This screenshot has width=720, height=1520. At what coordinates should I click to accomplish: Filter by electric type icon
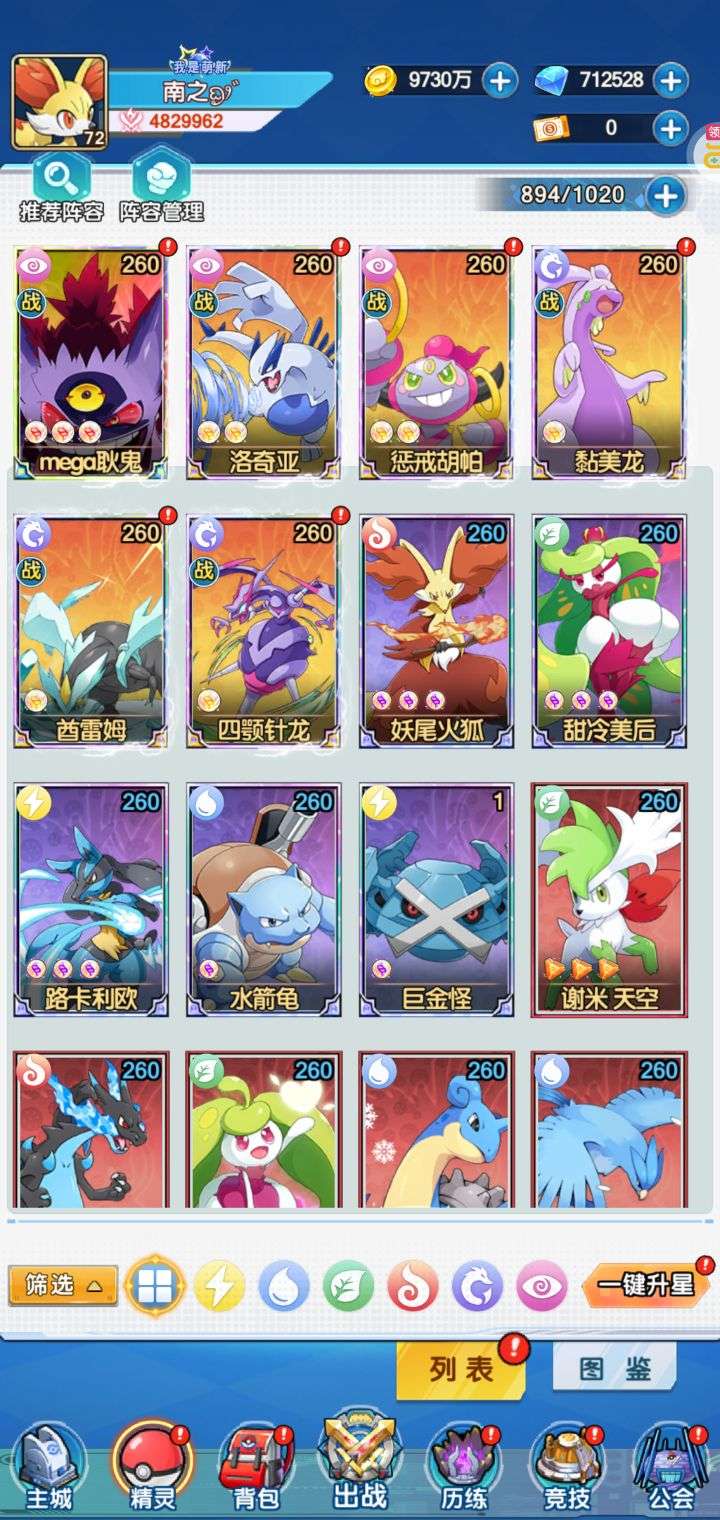coord(219,1286)
